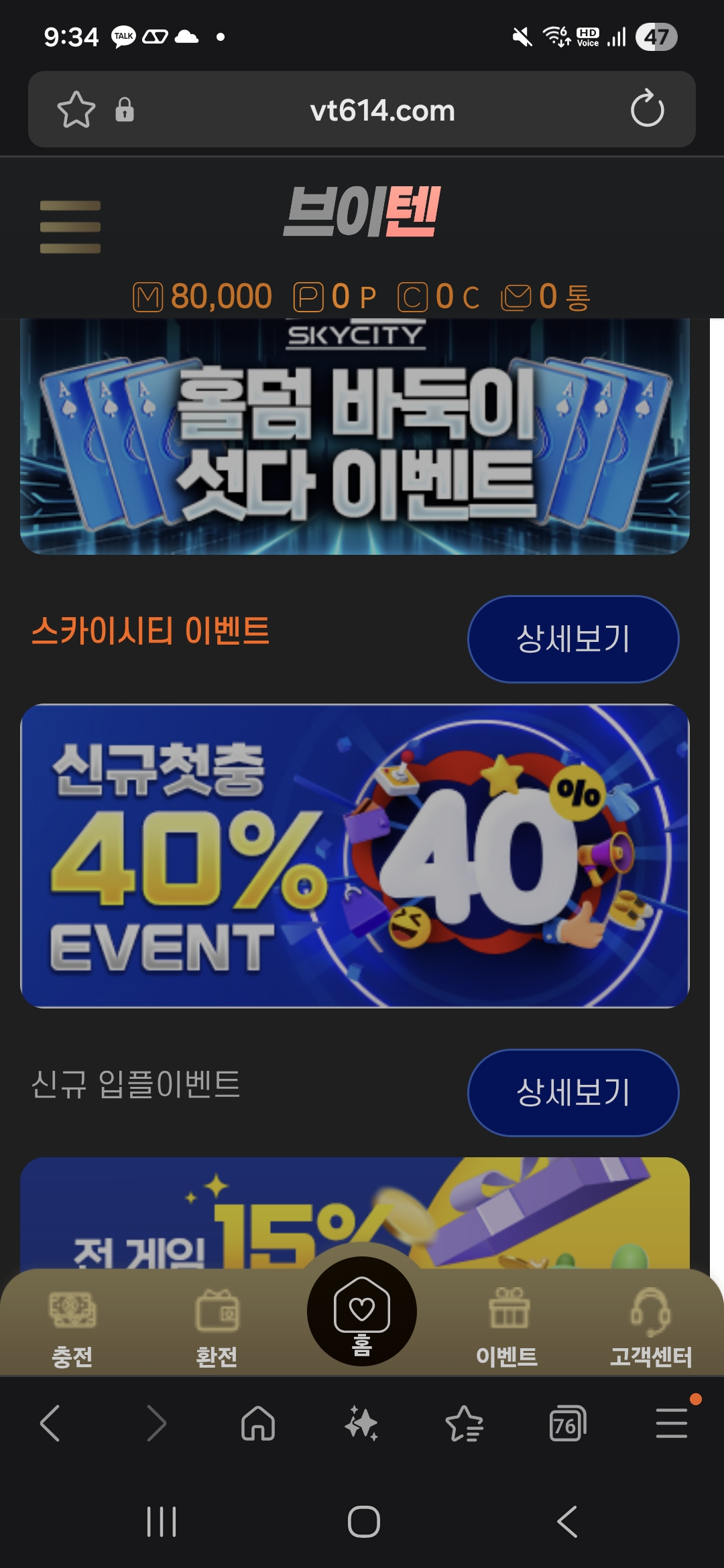This screenshot has height=1568, width=724.
Task: Tap the vt614.com address bar
Action: (382, 111)
